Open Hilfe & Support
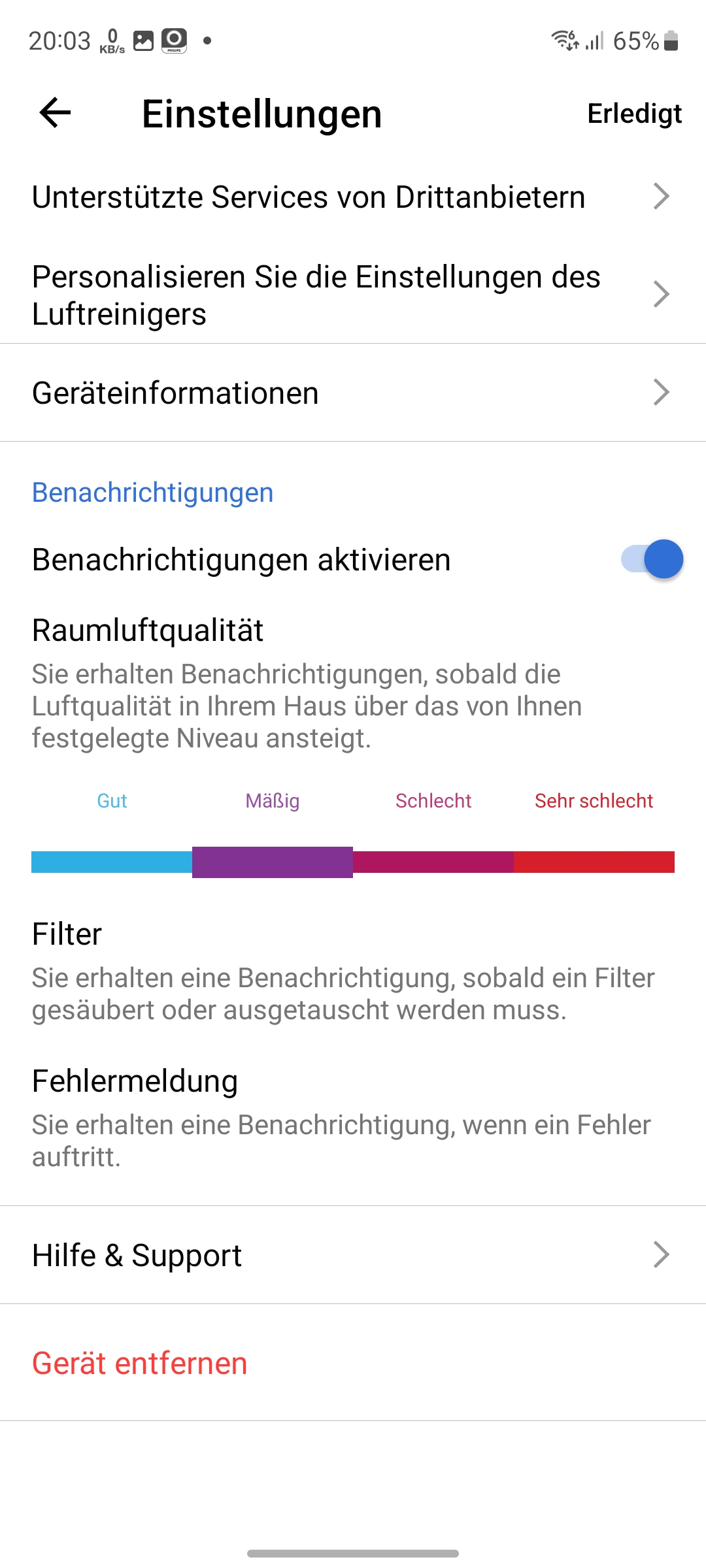706x1568 pixels. [353, 1255]
